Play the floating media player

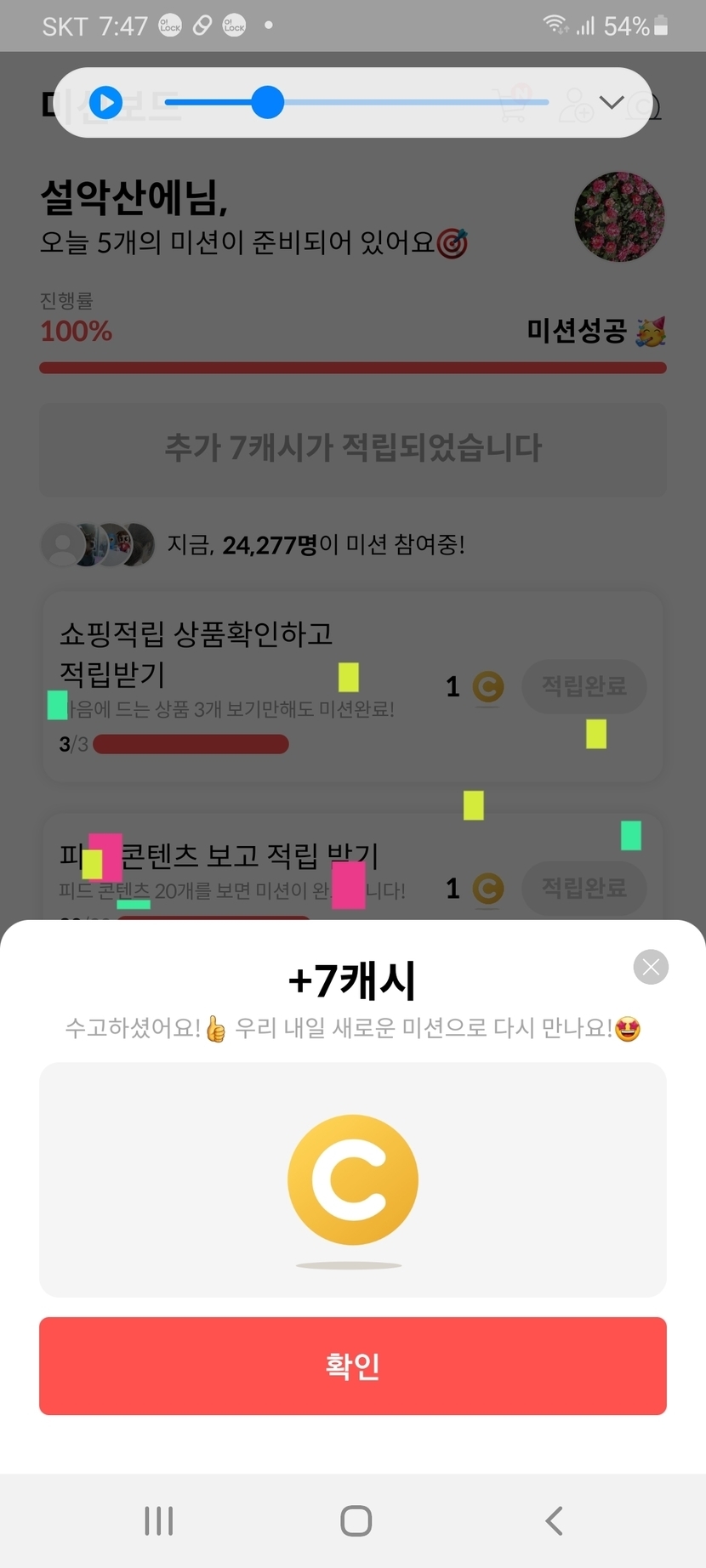point(106,103)
